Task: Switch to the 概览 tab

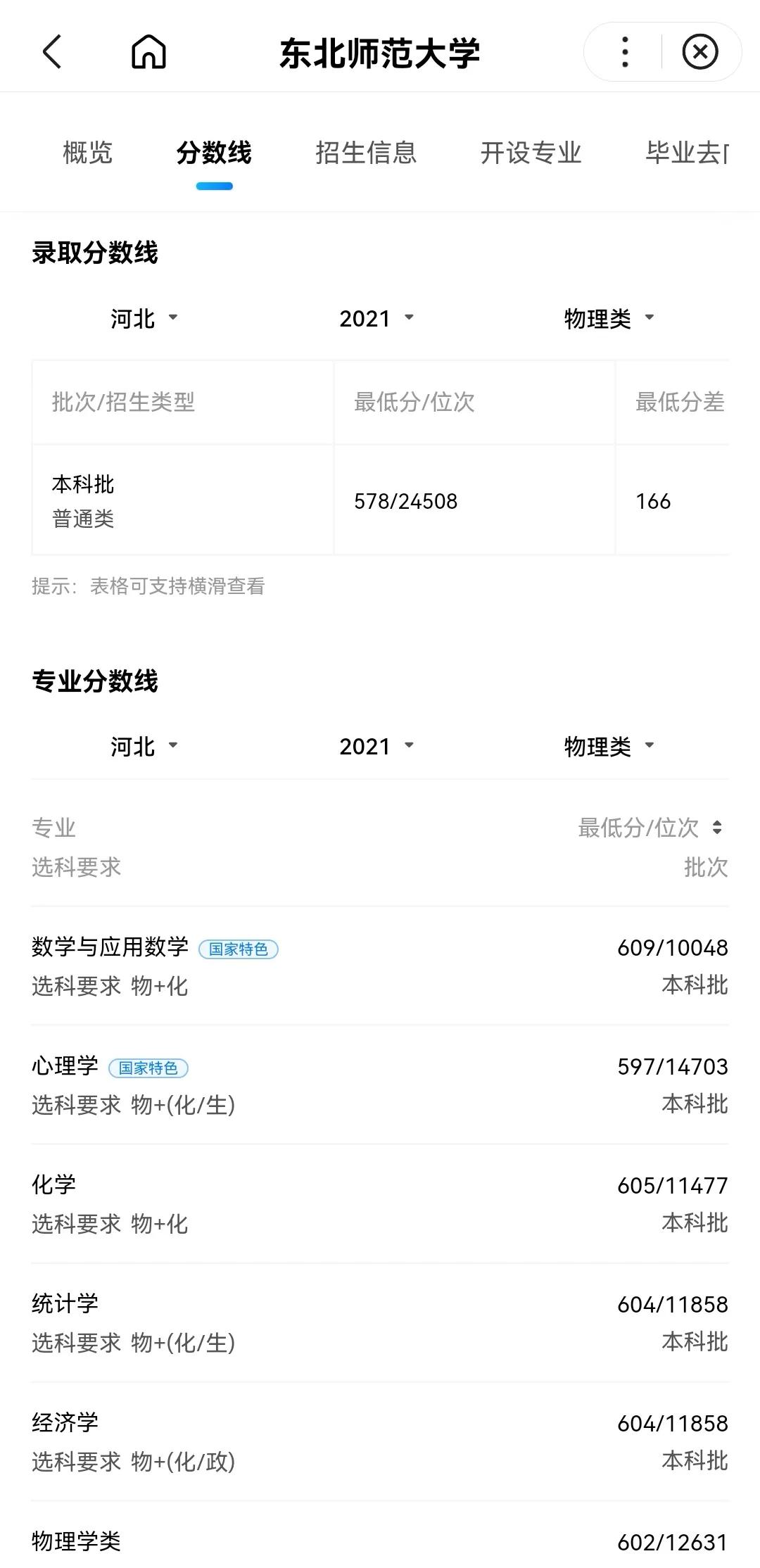Action: pos(87,155)
